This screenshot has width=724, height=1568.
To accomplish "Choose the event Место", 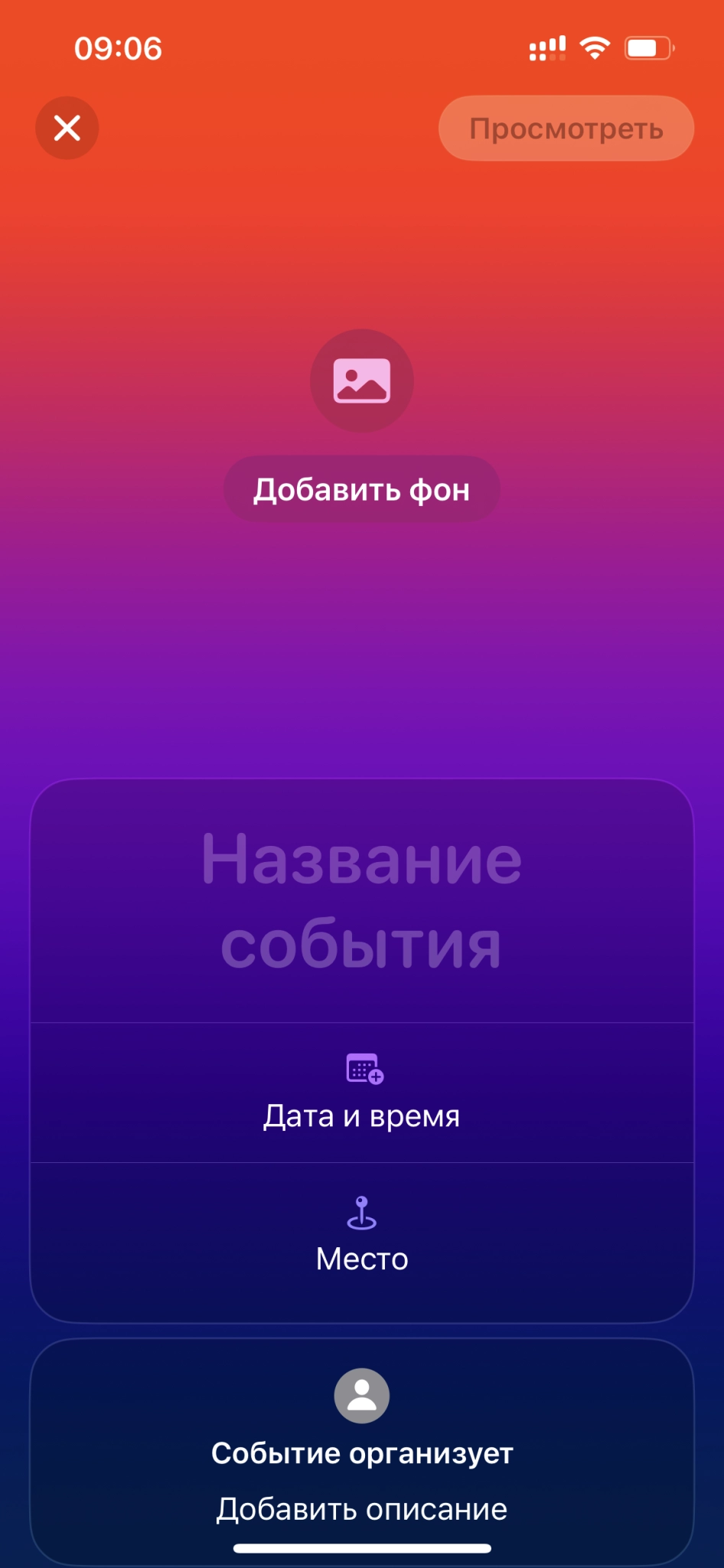I will point(362,1236).
